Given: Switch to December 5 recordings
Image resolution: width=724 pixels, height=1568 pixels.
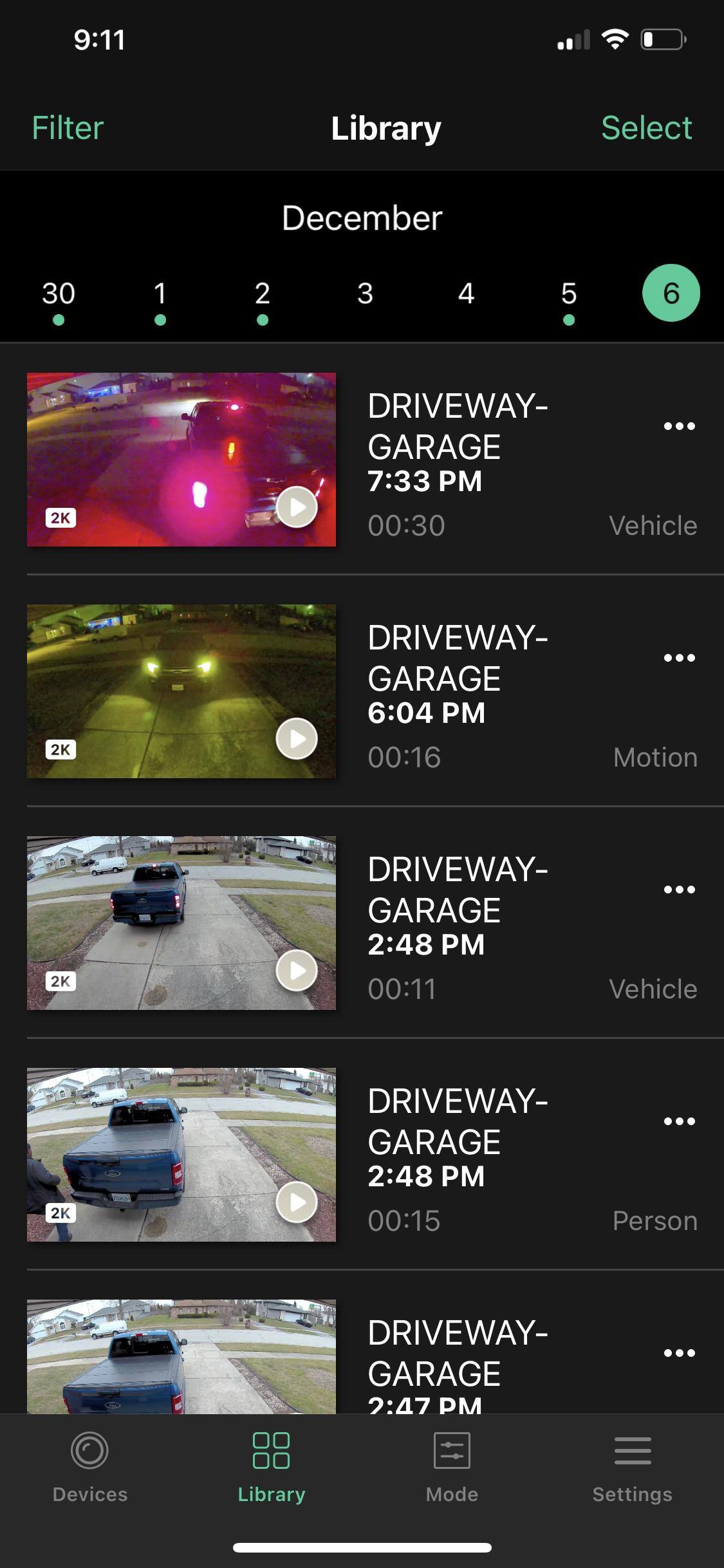Looking at the screenshot, I should pyautogui.click(x=568, y=295).
